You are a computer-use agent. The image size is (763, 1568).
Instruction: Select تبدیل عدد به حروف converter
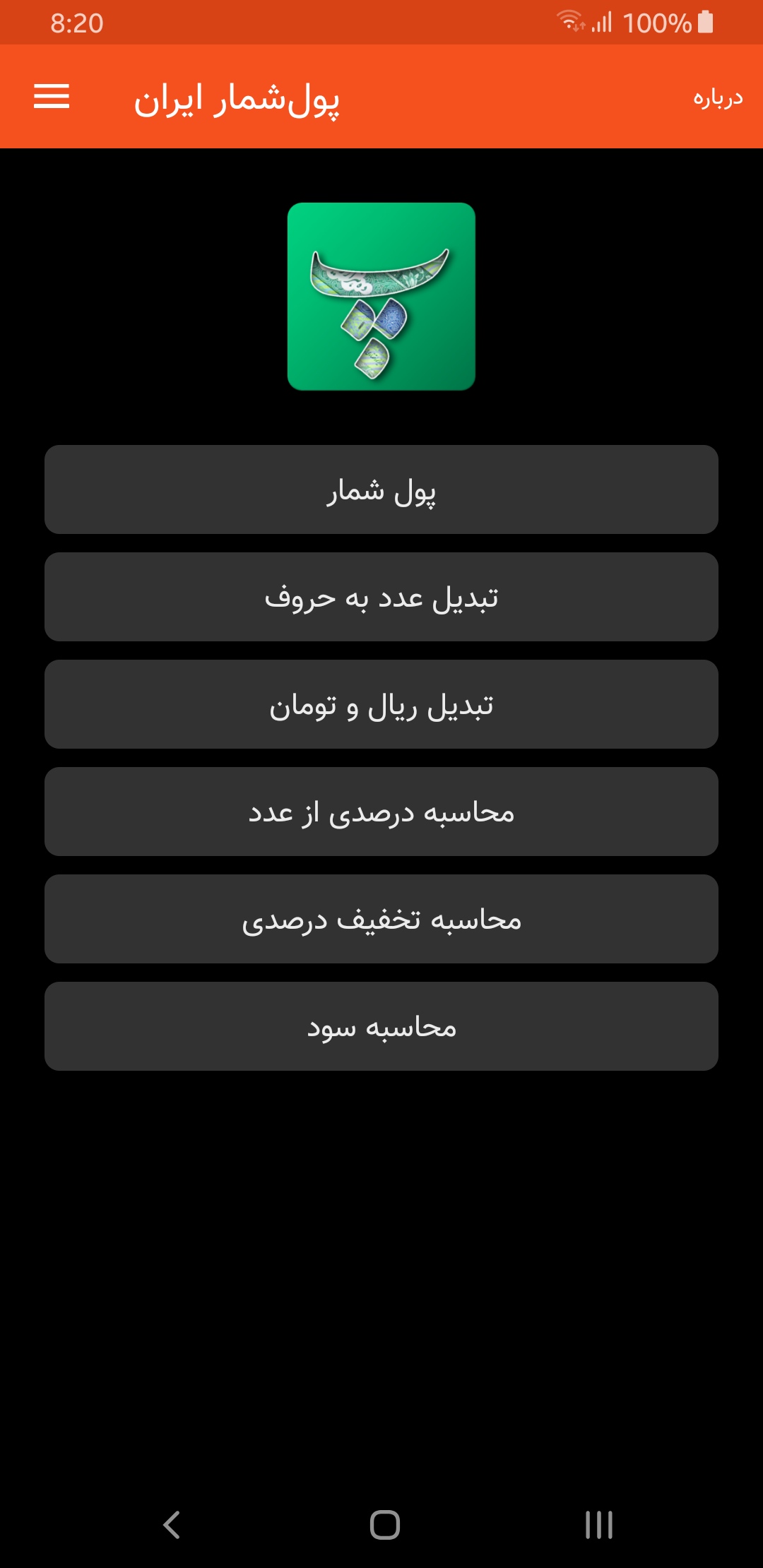[x=381, y=597]
